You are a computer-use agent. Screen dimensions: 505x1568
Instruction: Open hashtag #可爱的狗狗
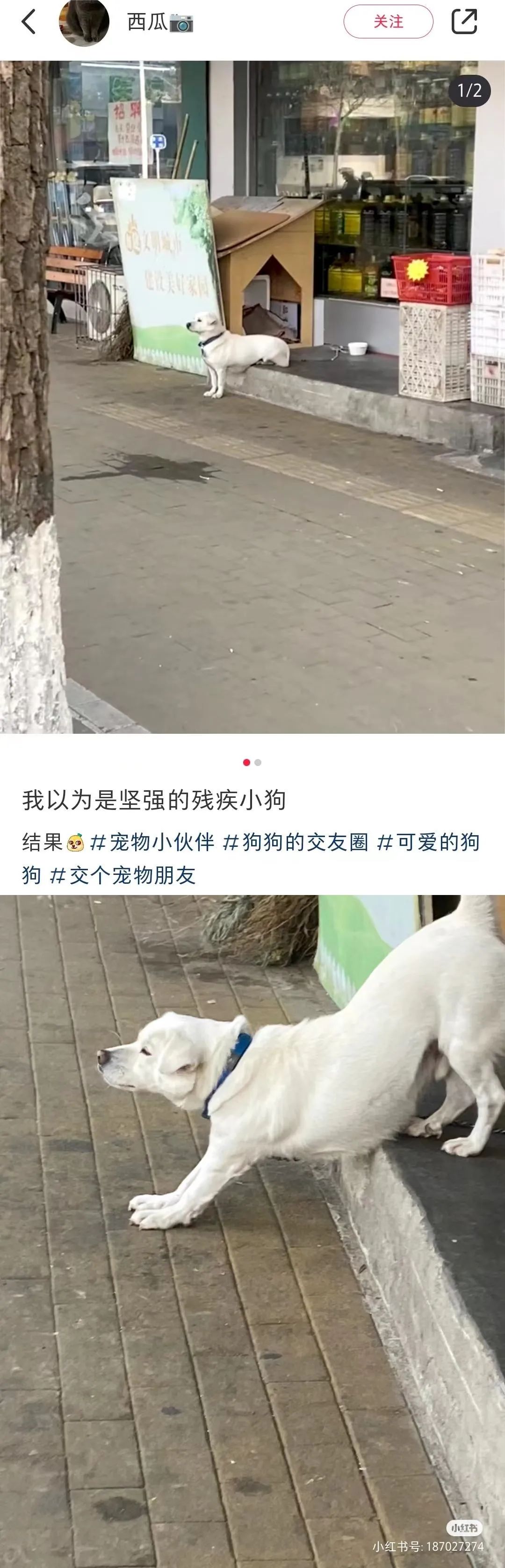point(428,843)
